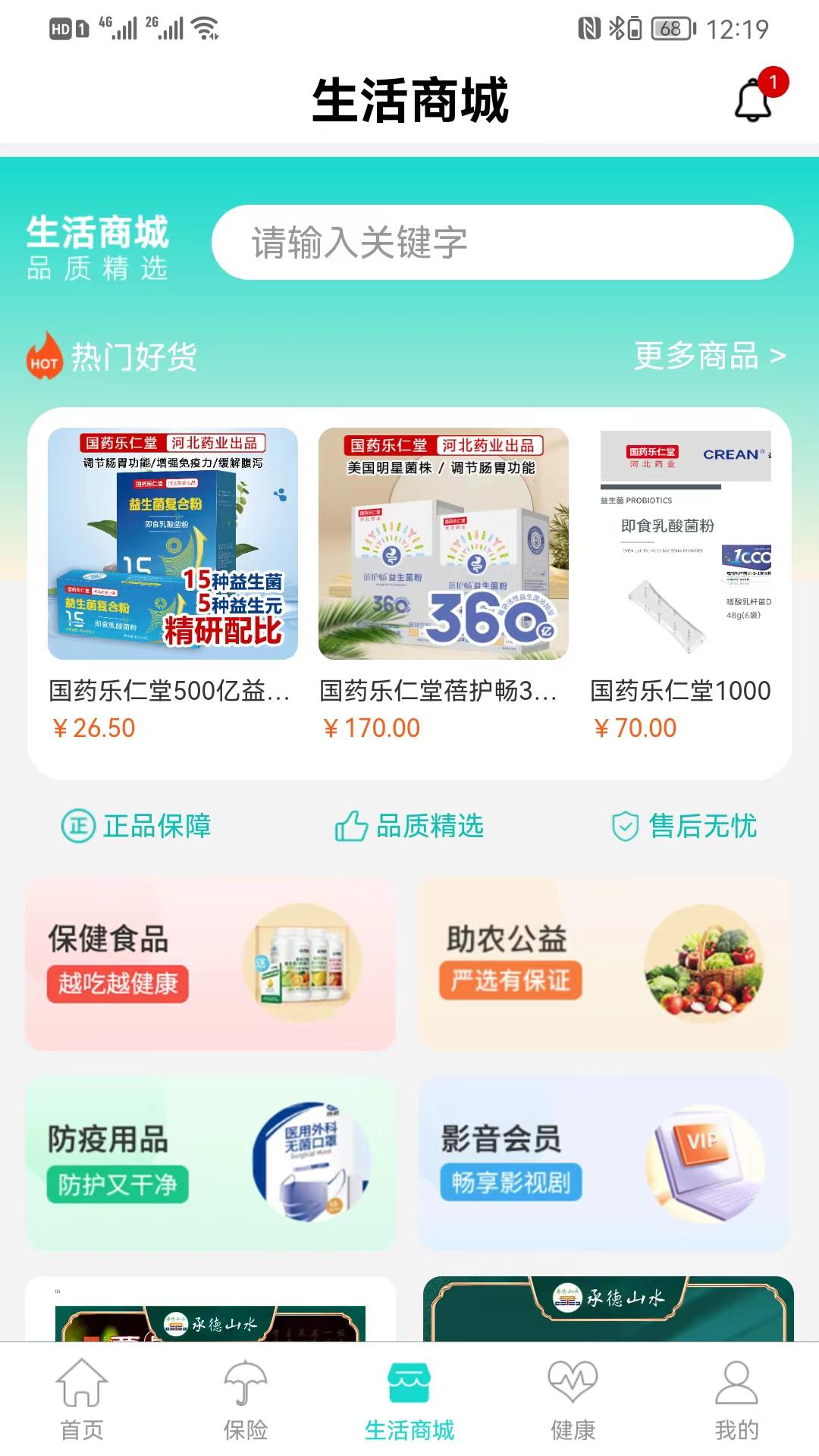
Task: Open the 防疫用品 category card
Action: point(210,1162)
